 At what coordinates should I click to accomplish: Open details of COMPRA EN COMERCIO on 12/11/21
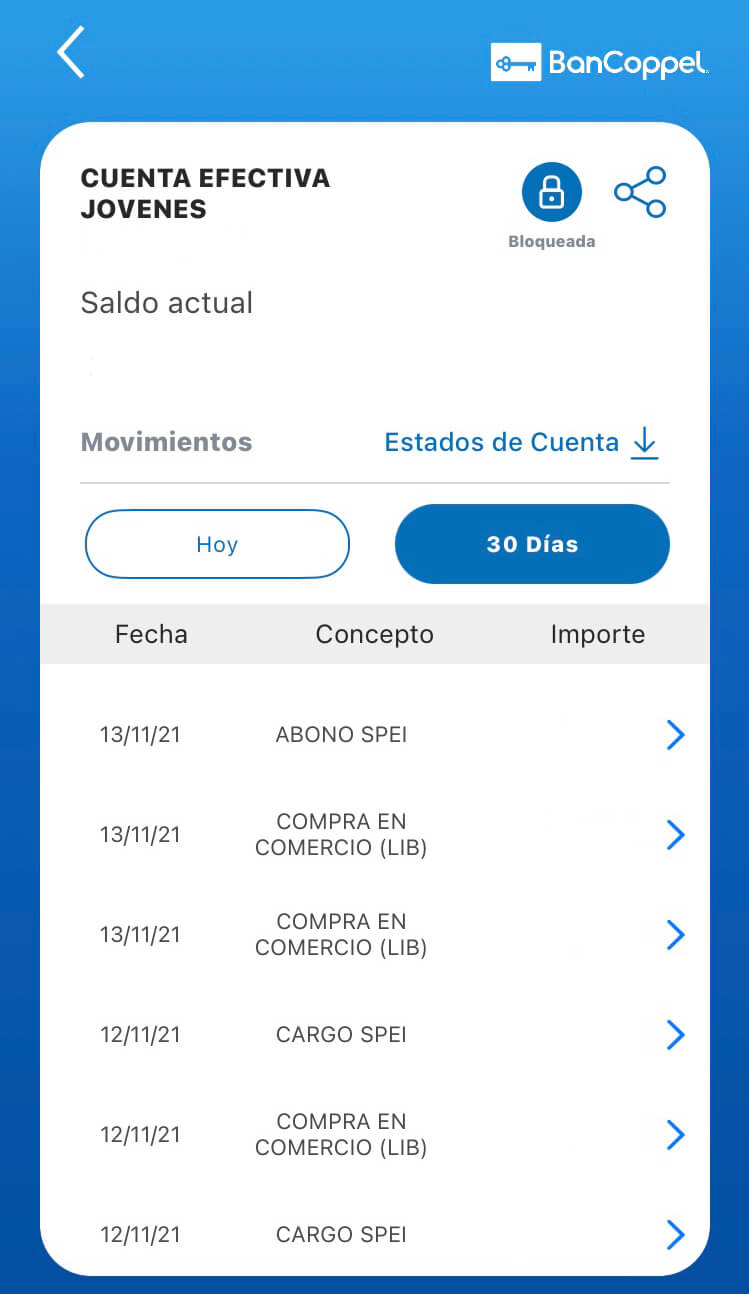(676, 1135)
